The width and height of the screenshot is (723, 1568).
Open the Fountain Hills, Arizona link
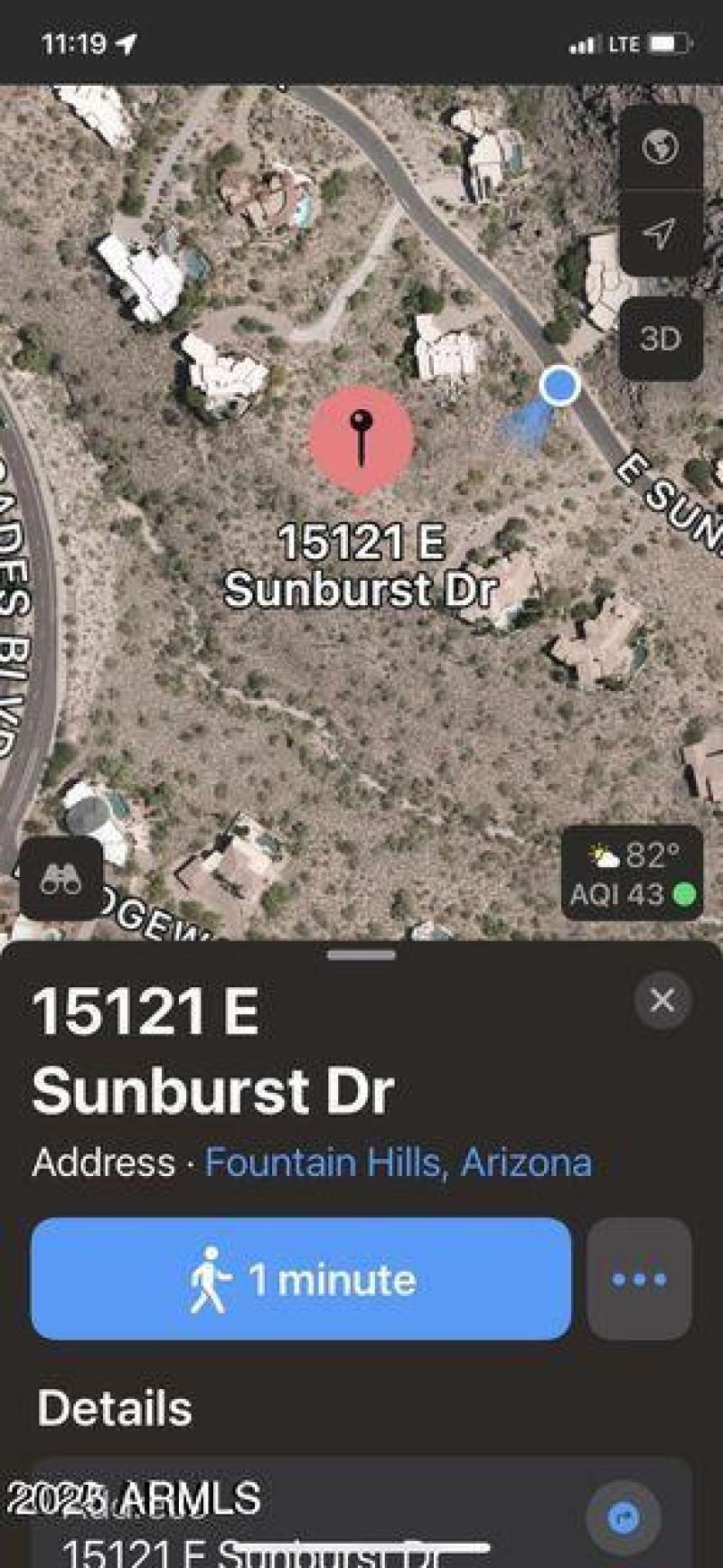pyautogui.click(x=398, y=1162)
